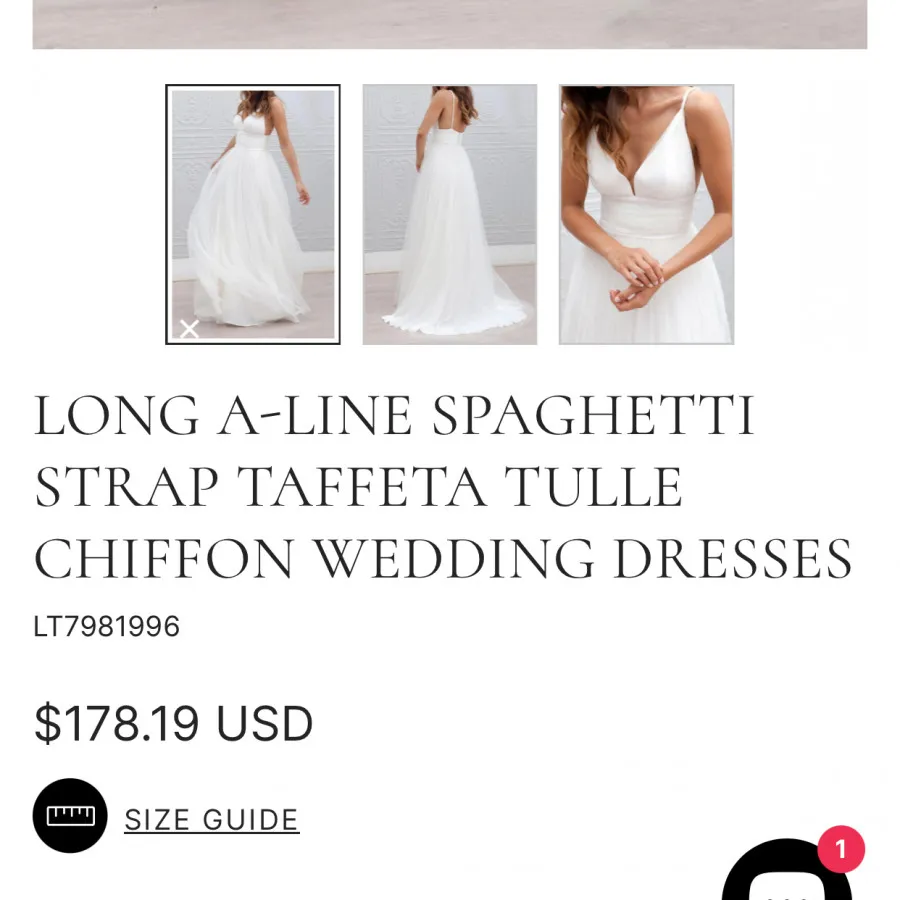This screenshot has height=900, width=900.
Task: Open the Size Guide link
Action: (211, 820)
